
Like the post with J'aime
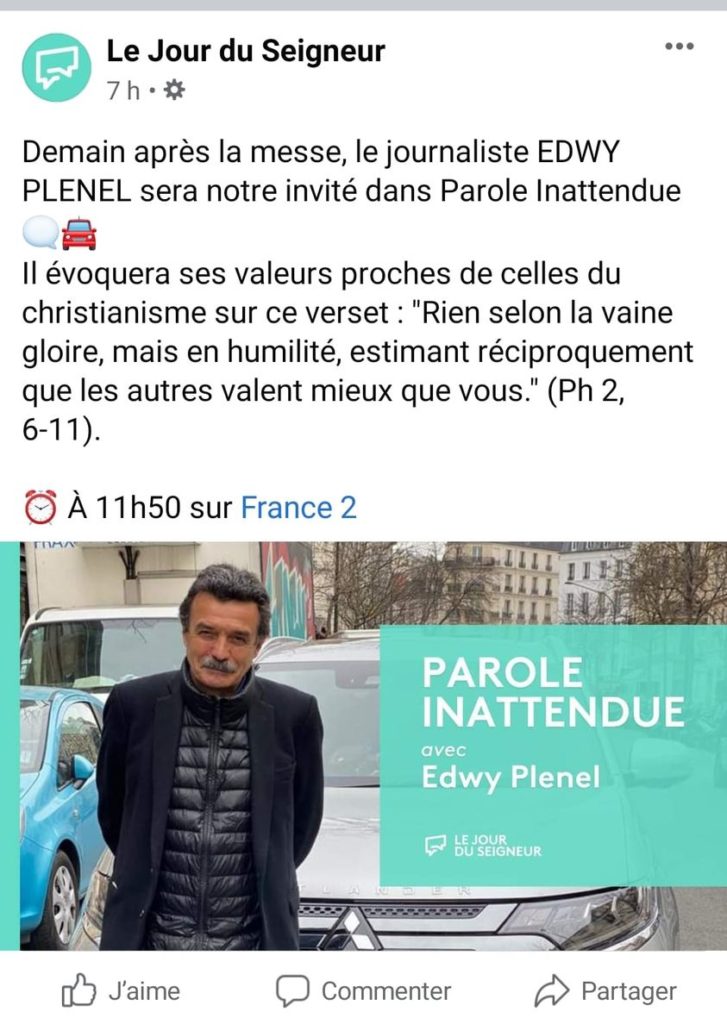click(x=122, y=991)
